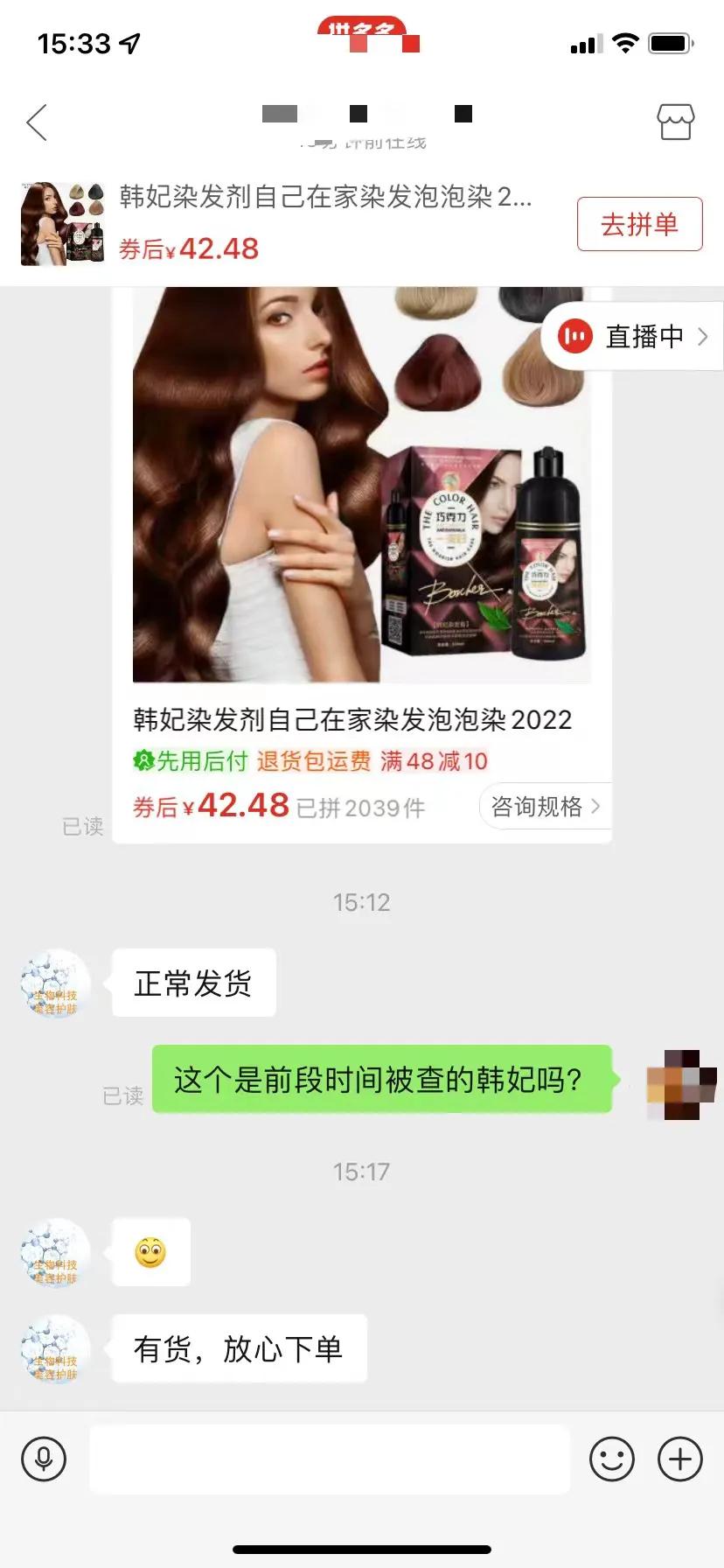
Task: Tap the 去拼单 group-buy button
Action: [x=639, y=224]
